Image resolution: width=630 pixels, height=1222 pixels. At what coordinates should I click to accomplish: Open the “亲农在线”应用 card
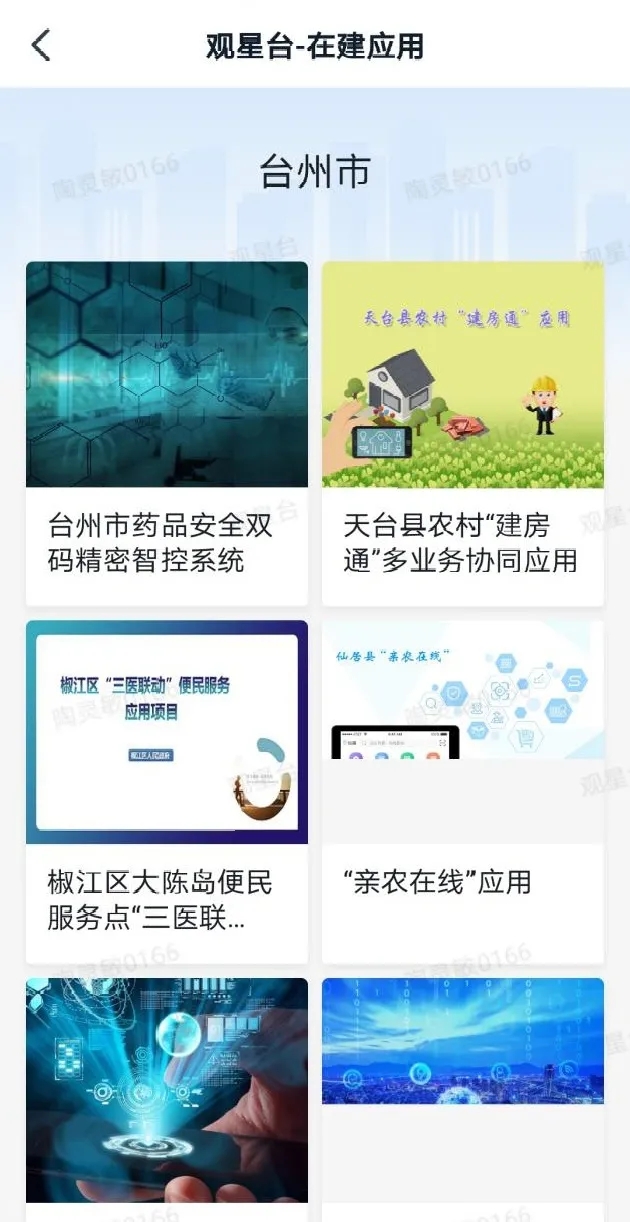(463, 791)
